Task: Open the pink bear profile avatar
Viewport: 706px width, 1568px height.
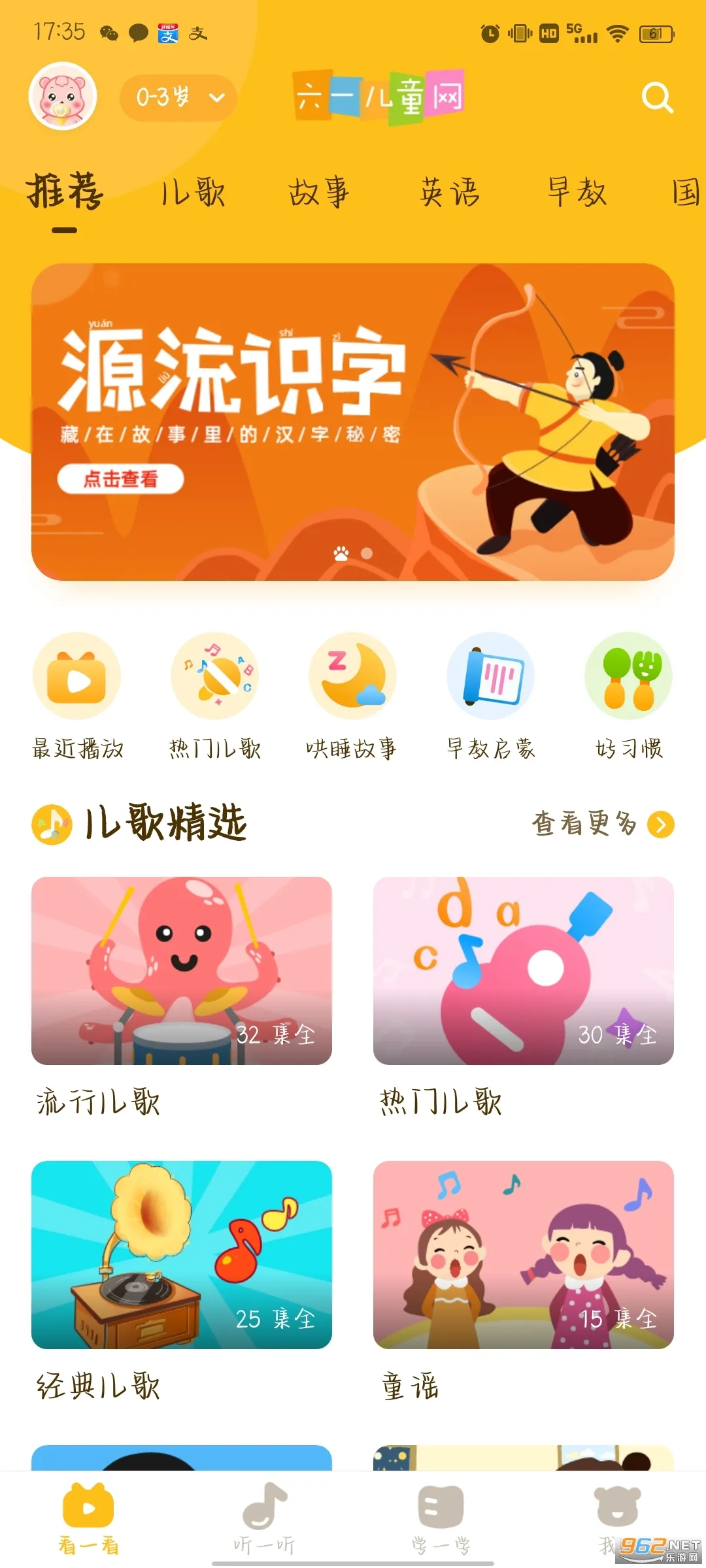Action: pos(63,97)
